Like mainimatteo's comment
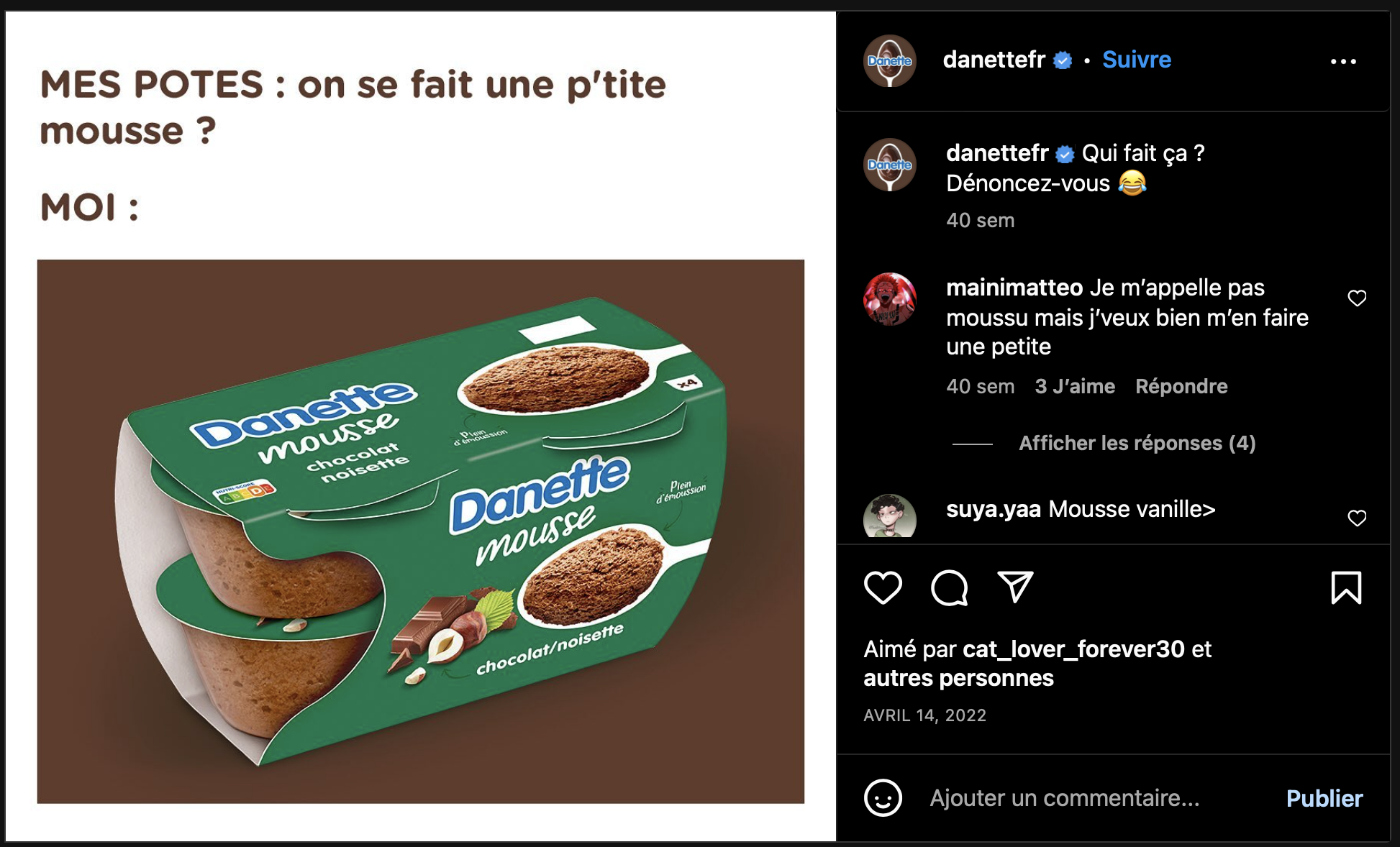The width and height of the screenshot is (1400, 847). [x=1356, y=298]
